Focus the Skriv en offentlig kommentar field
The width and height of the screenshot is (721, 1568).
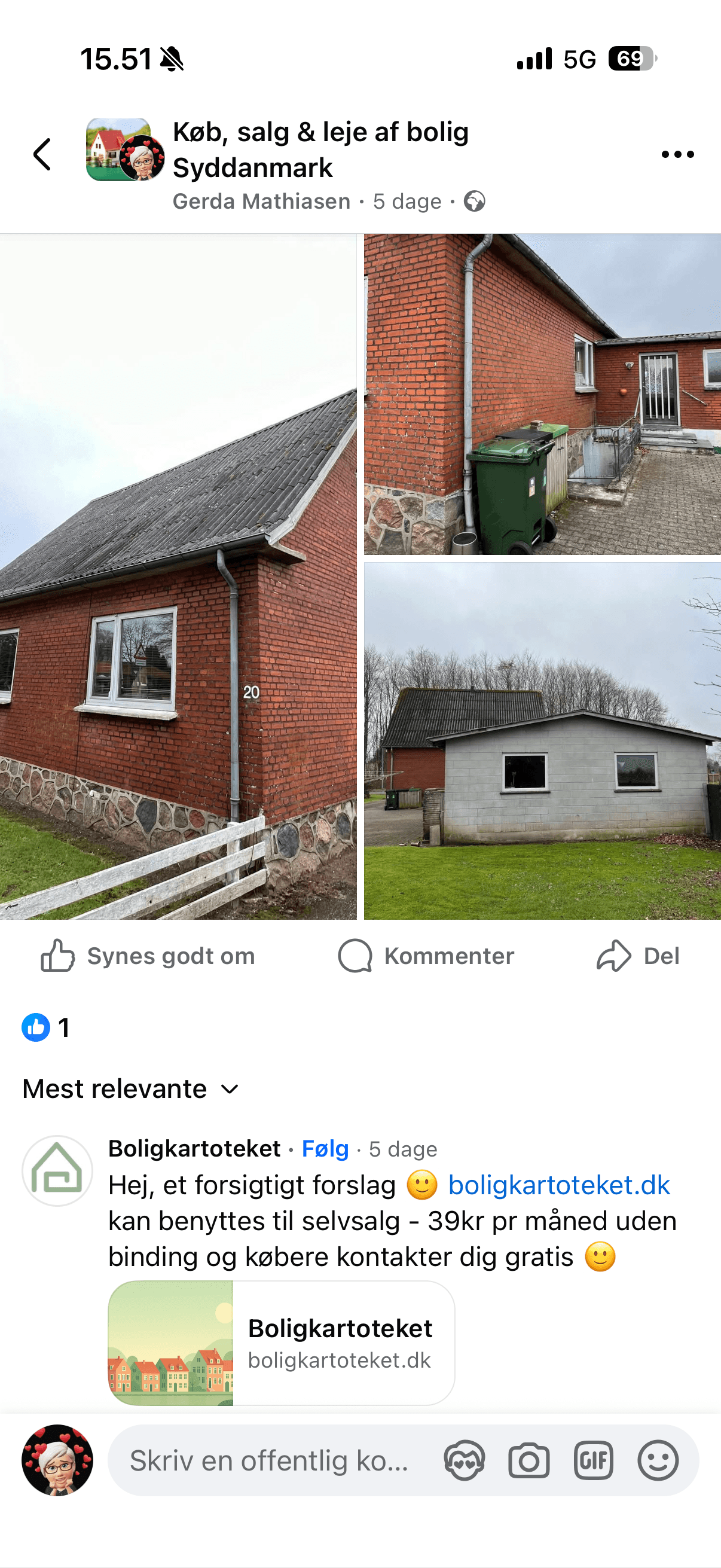(x=269, y=1460)
